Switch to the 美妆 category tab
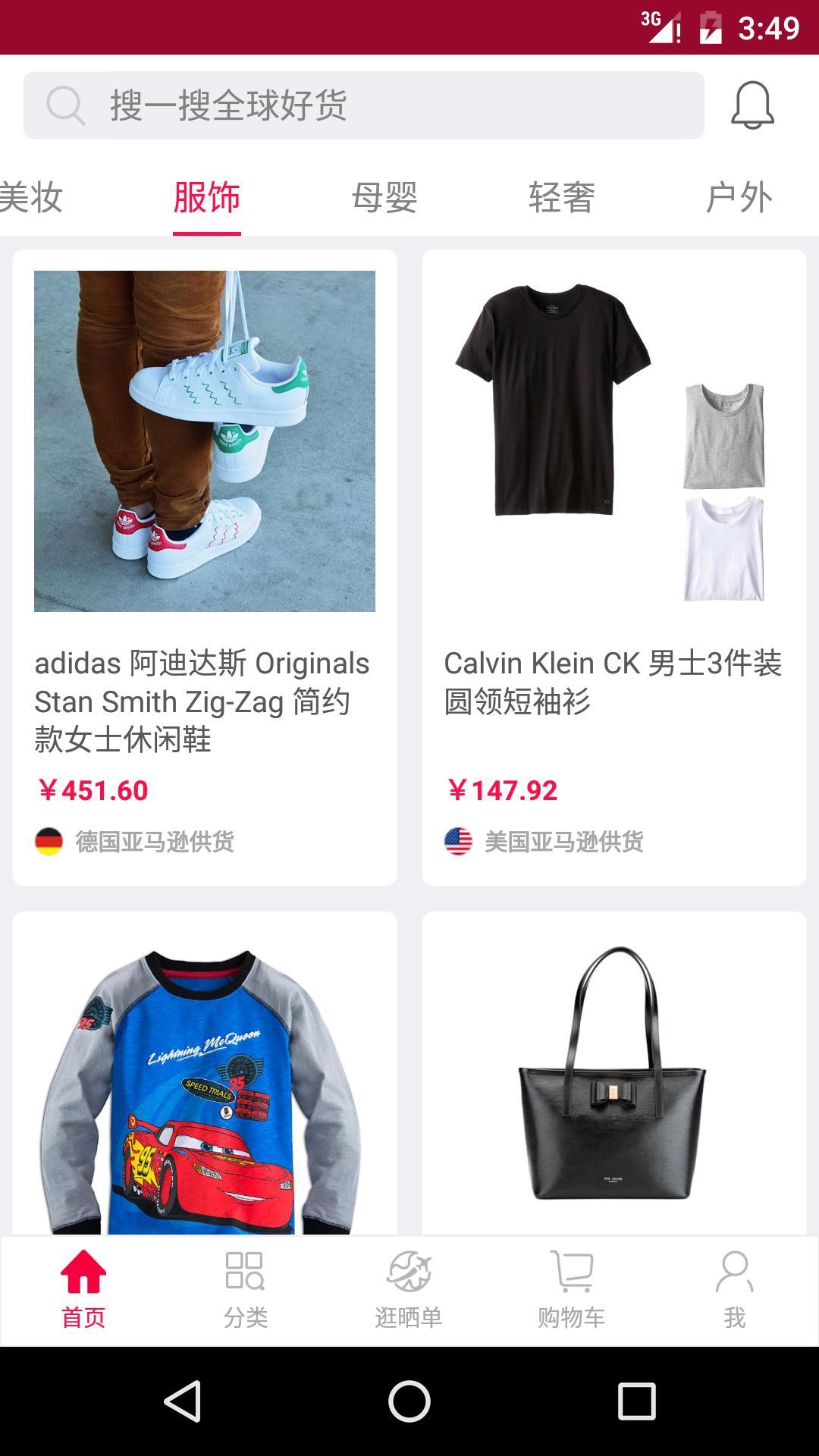The image size is (819, 1456). click(32, 198)
